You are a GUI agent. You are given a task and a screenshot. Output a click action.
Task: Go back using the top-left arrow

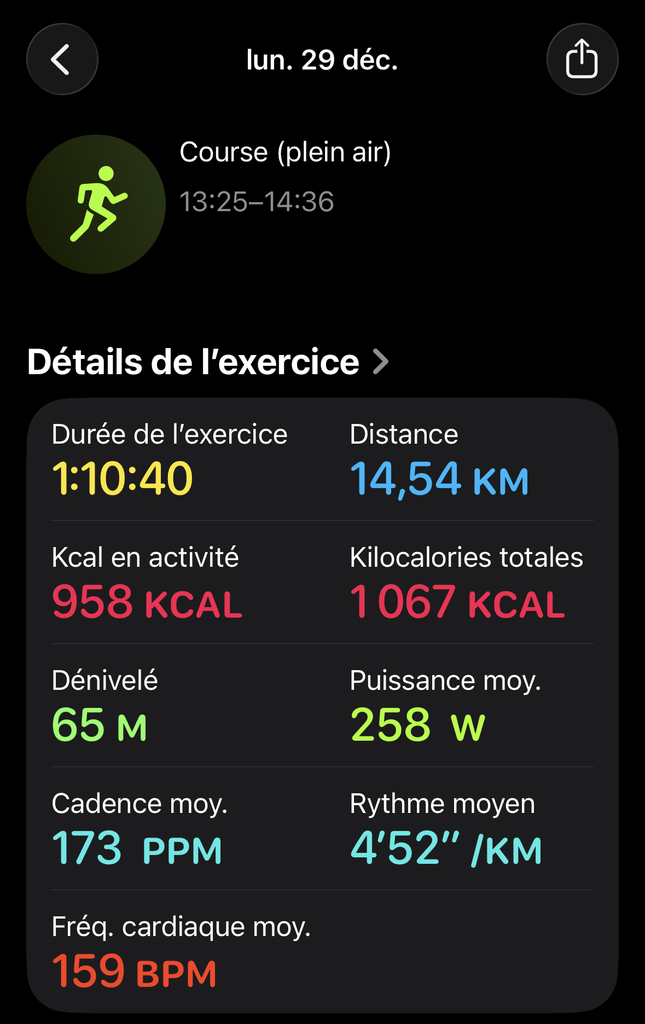(x=62, y=60)
